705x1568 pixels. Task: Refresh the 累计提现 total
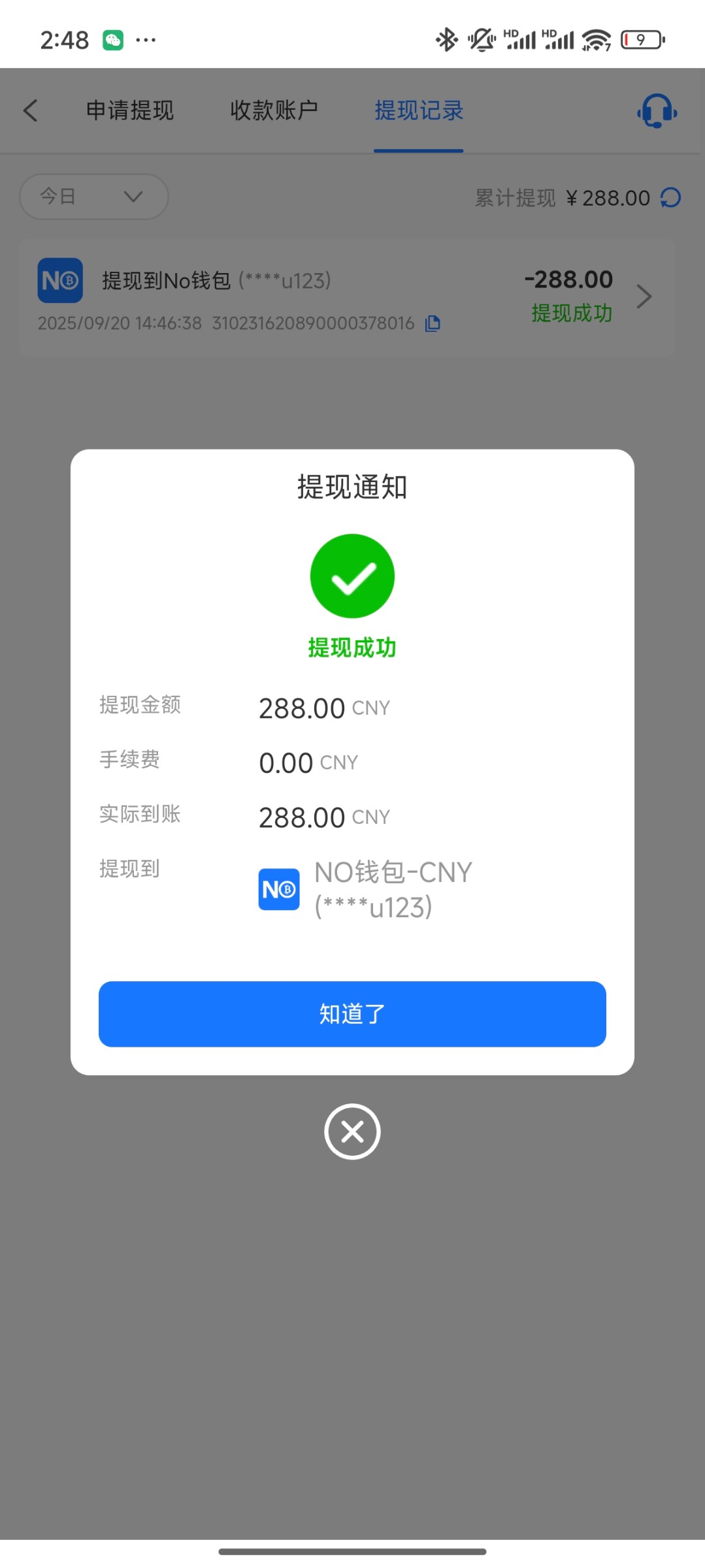pos(671,197)
